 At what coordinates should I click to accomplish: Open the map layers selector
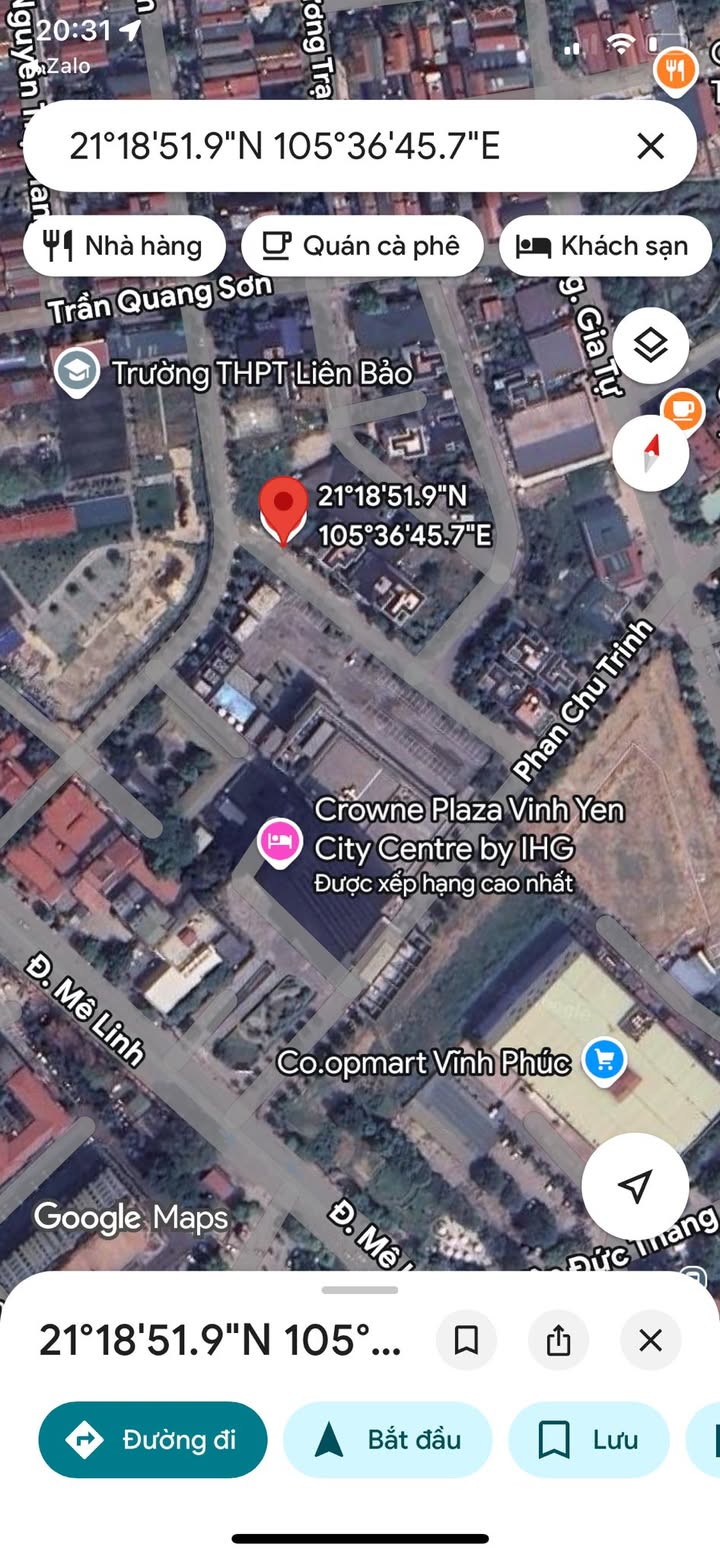[650, 346]
